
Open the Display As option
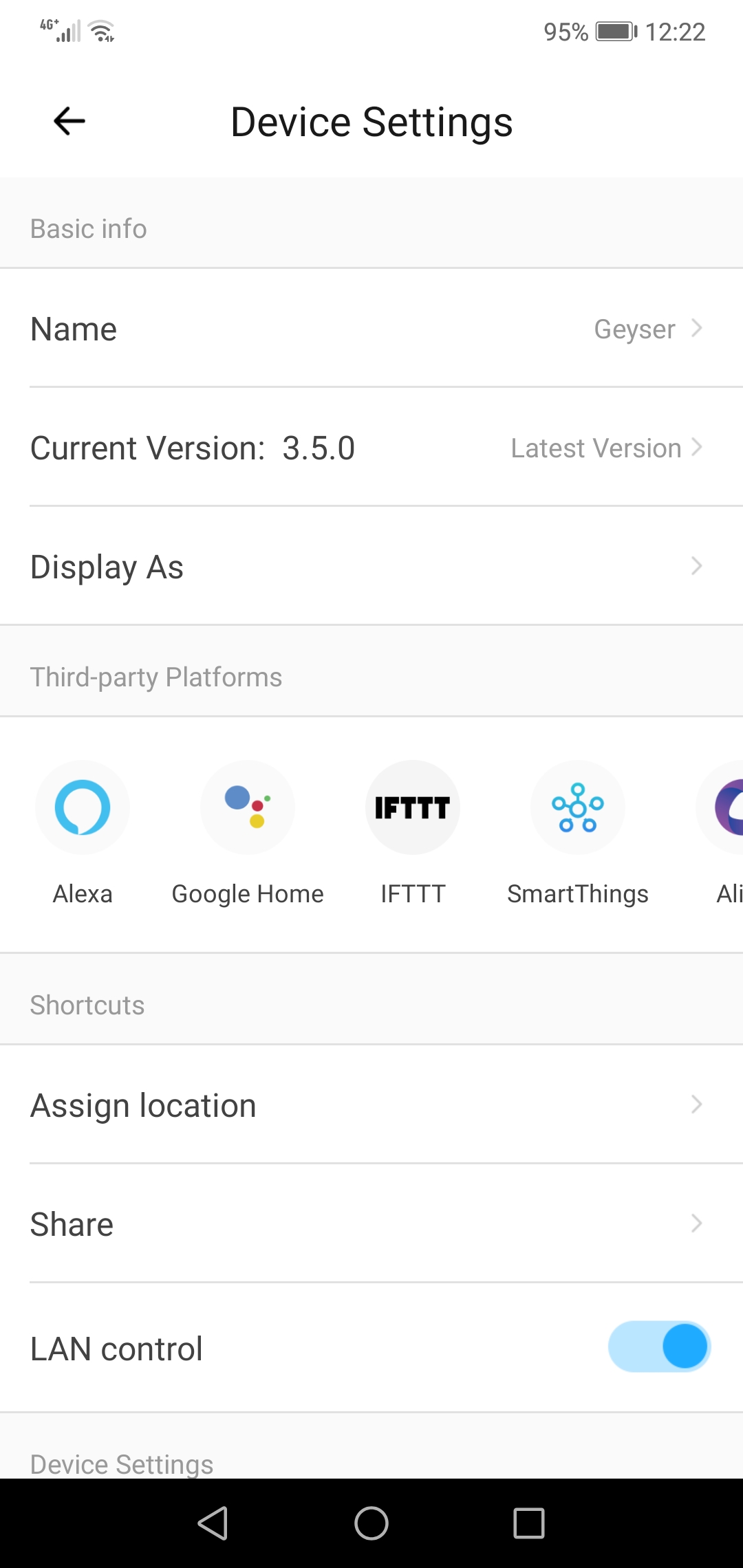click(x=371, y=567)
